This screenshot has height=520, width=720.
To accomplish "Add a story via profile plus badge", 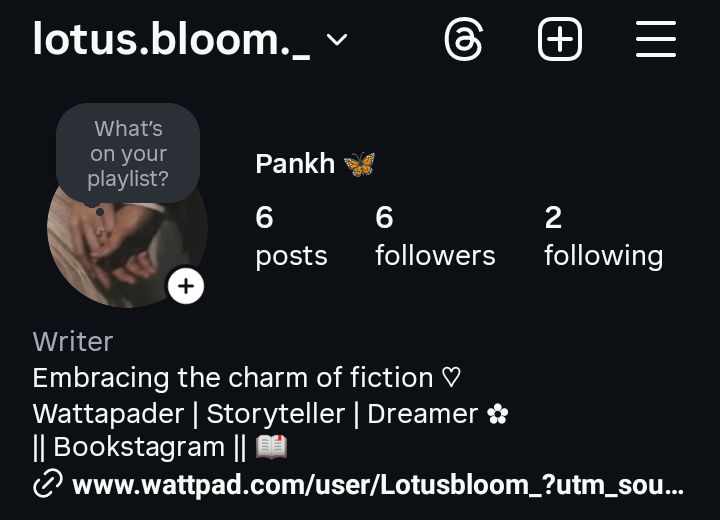I will [x=185, y=287].
